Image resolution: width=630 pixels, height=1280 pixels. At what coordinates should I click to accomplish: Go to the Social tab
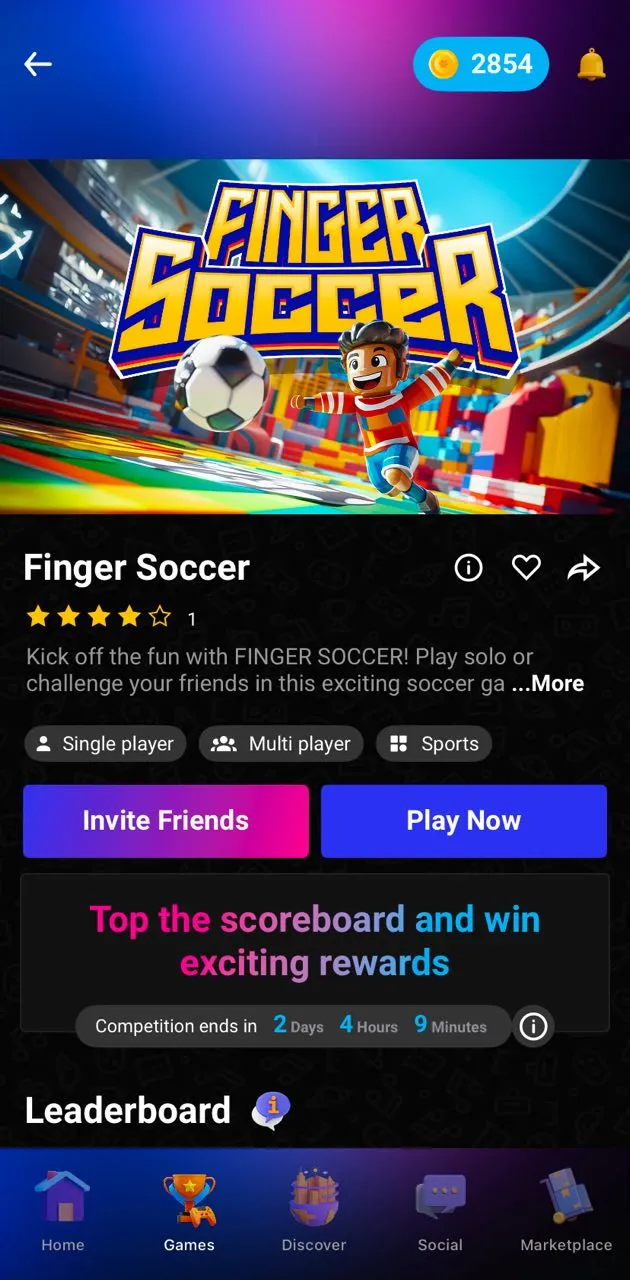(440, 1212)
